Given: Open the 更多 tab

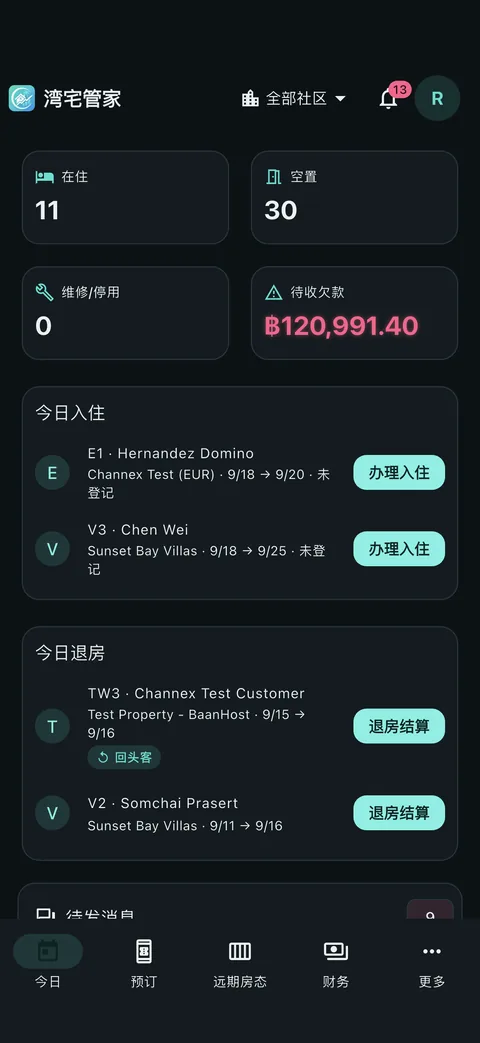Looking at the screenshot, I should click(x=431, y=962).
